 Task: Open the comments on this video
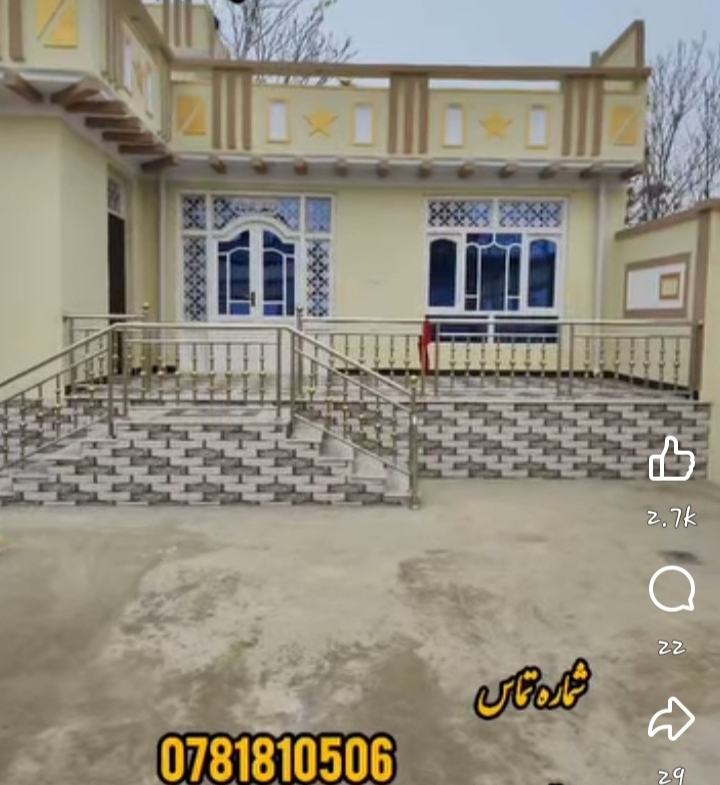coord(671,589)
